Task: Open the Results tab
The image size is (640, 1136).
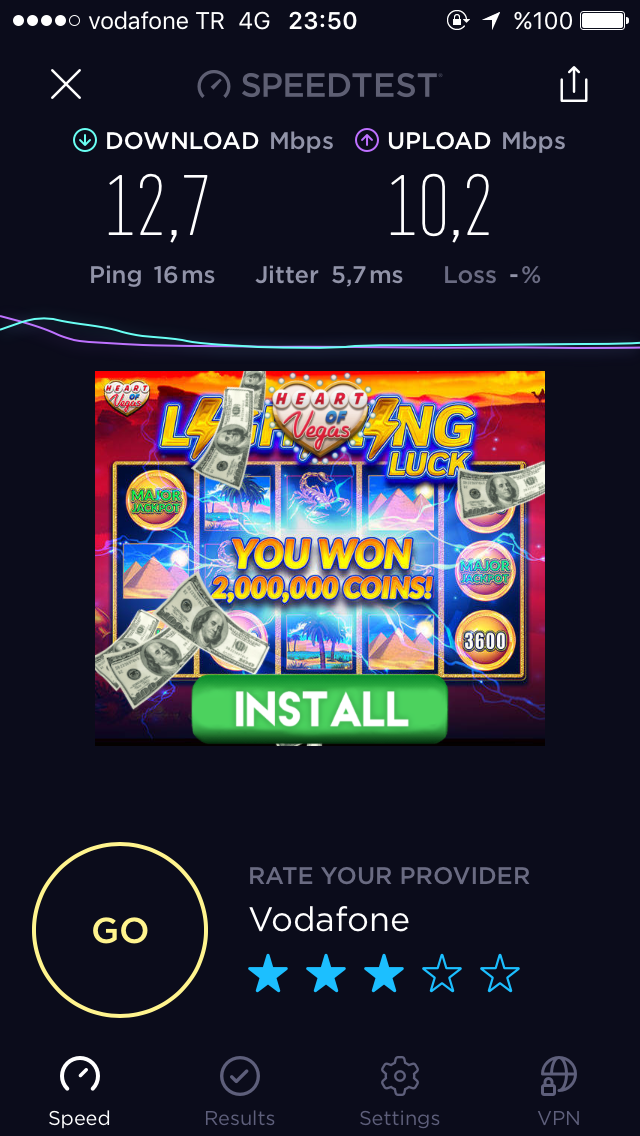Action: 240,1092
